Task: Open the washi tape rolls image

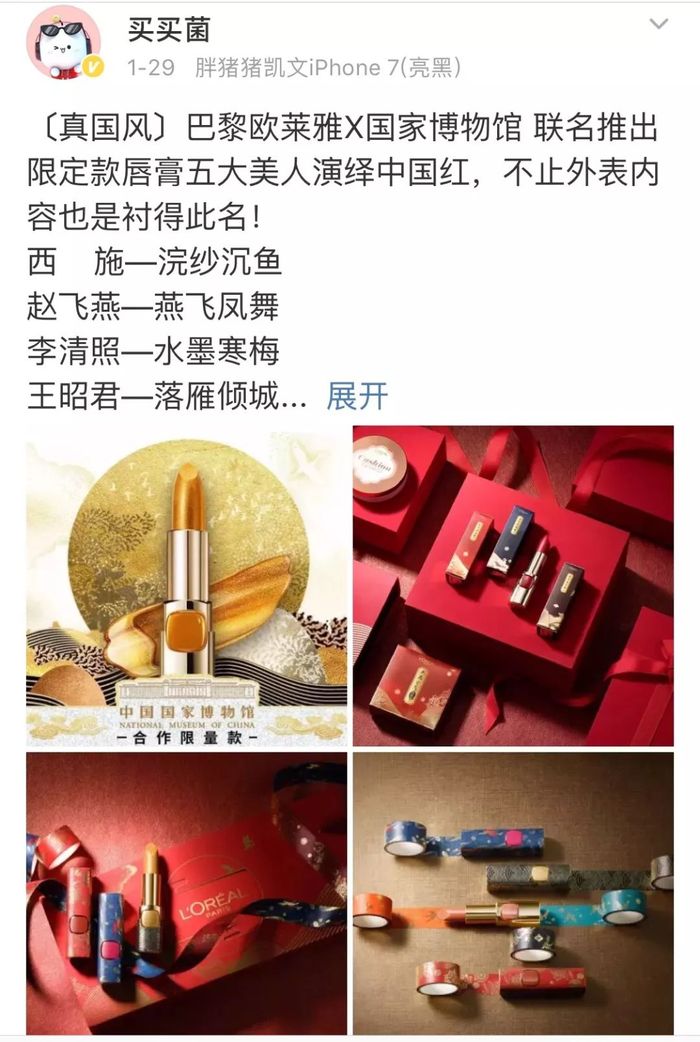Action: click(x=513, y=893)
